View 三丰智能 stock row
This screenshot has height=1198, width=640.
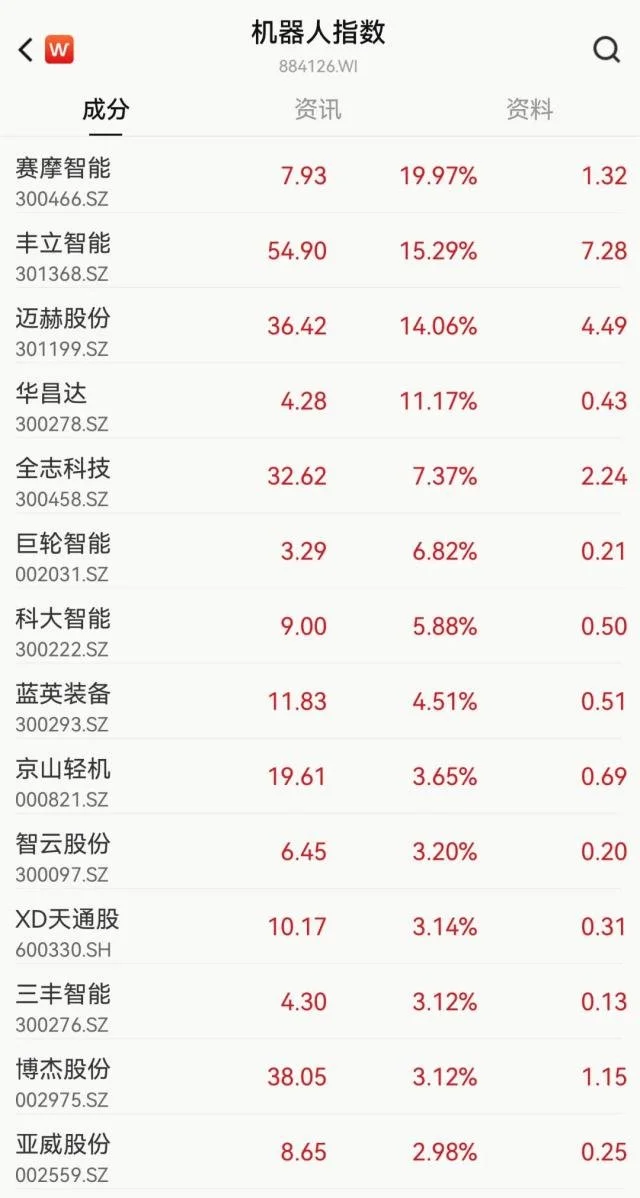(320, 1001)
